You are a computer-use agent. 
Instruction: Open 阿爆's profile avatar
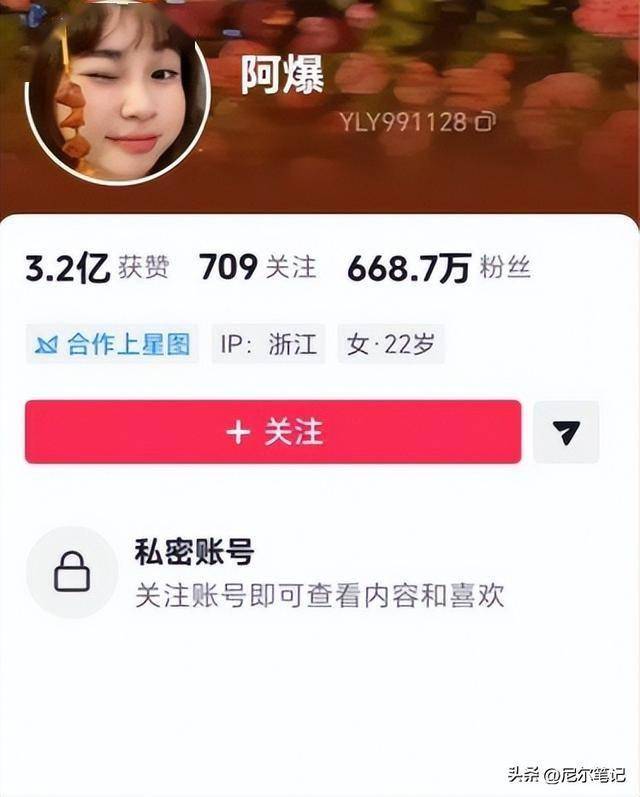point(117,95)
